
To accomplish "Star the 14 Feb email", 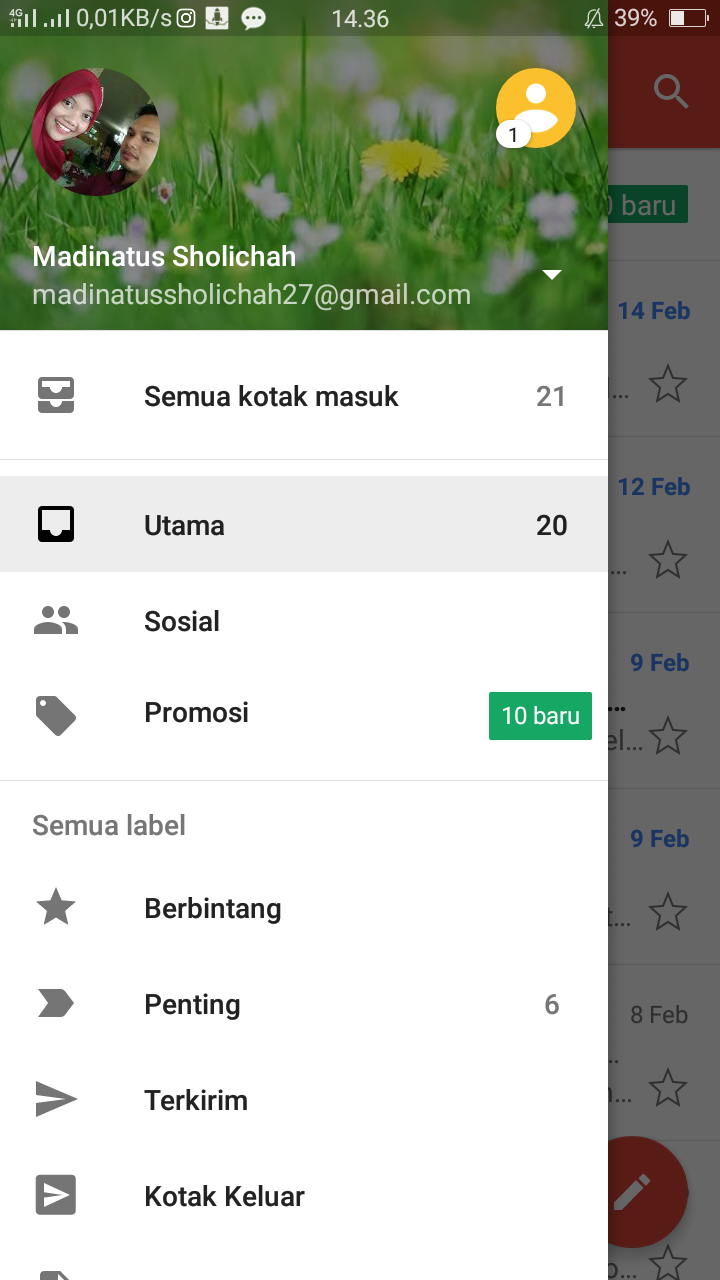I will point(668,384).
